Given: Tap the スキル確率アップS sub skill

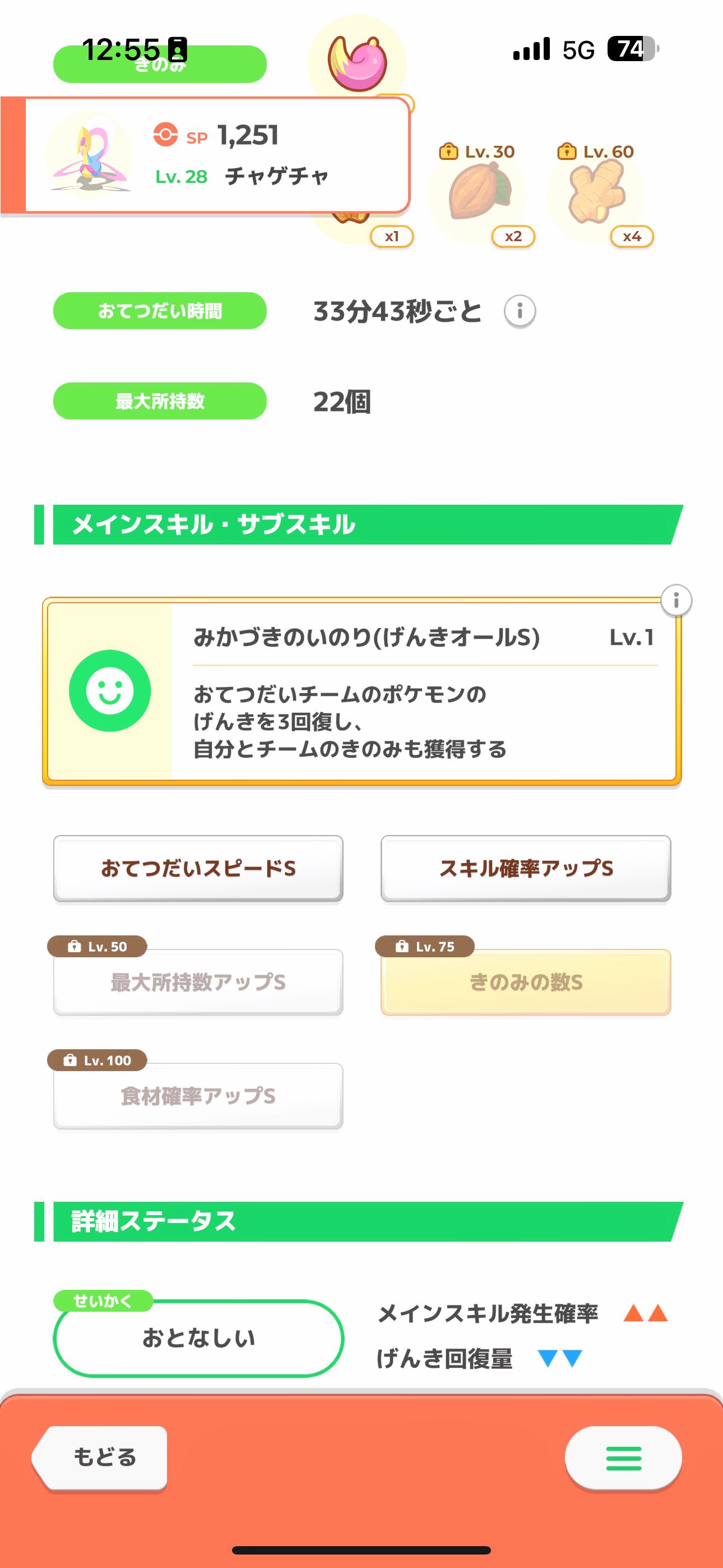Looking at the screenshot, I should [x=526, y=868].
